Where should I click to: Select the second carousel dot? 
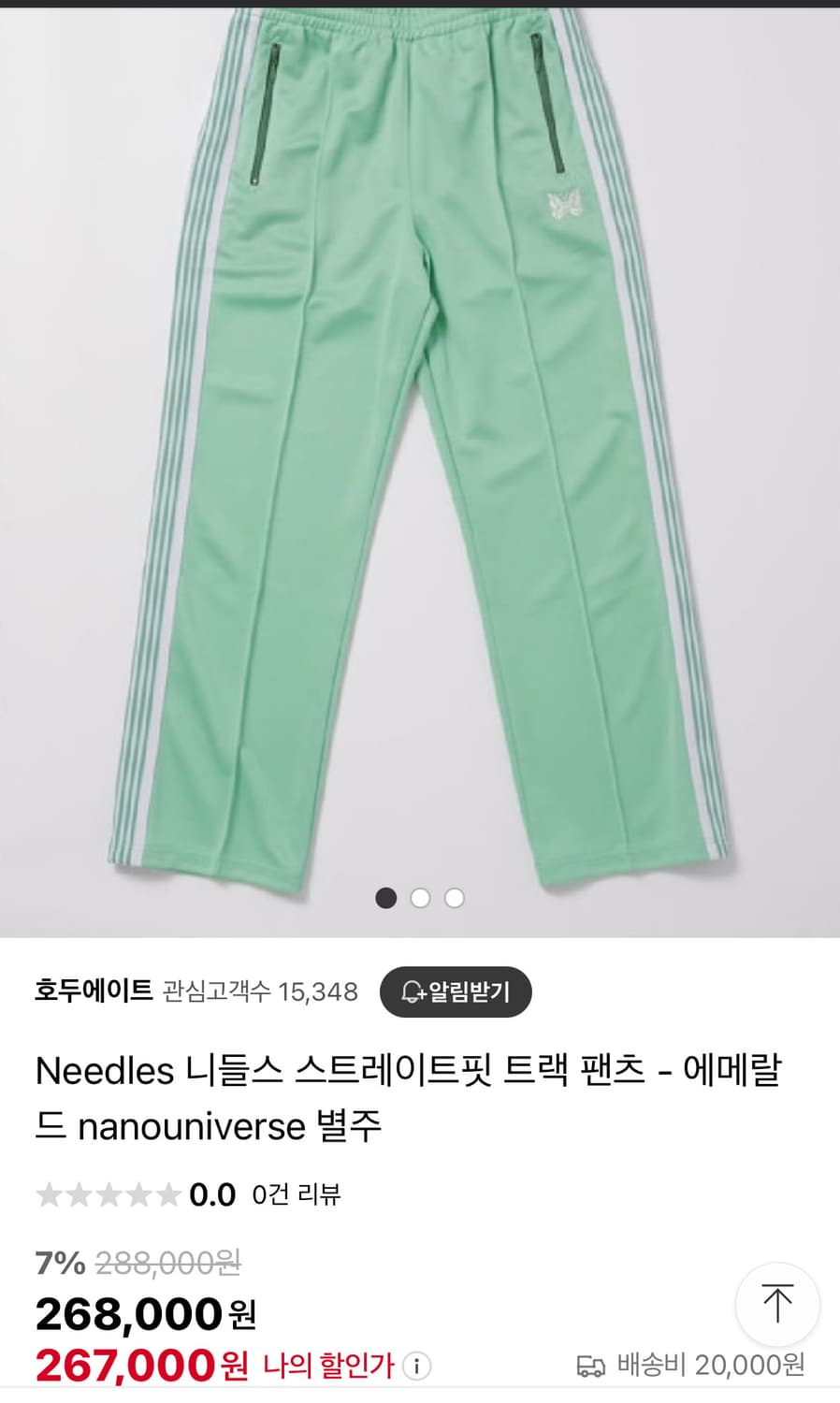(420, 897)
